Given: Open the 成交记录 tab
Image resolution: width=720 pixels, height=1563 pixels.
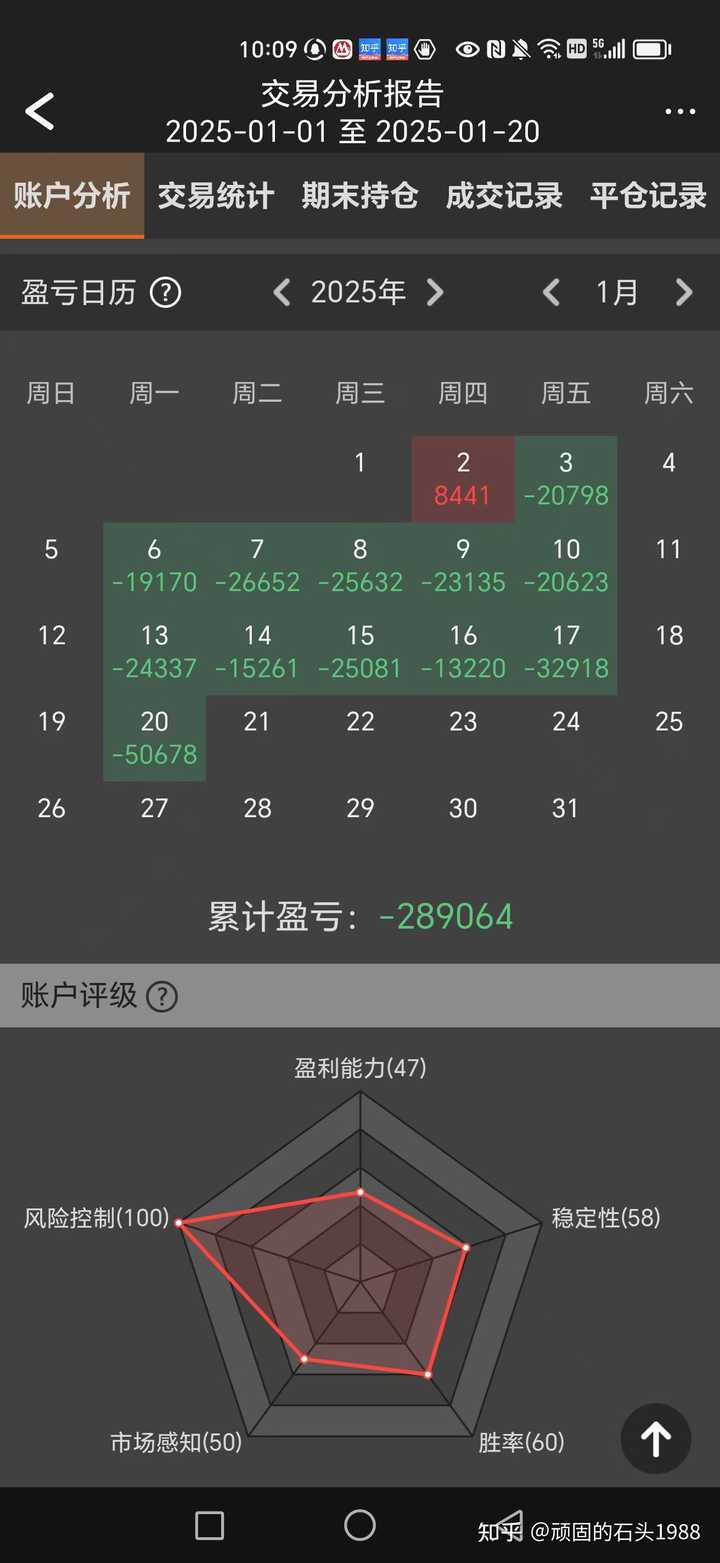Looking at the screenshot, I should [x=503, y=196].
